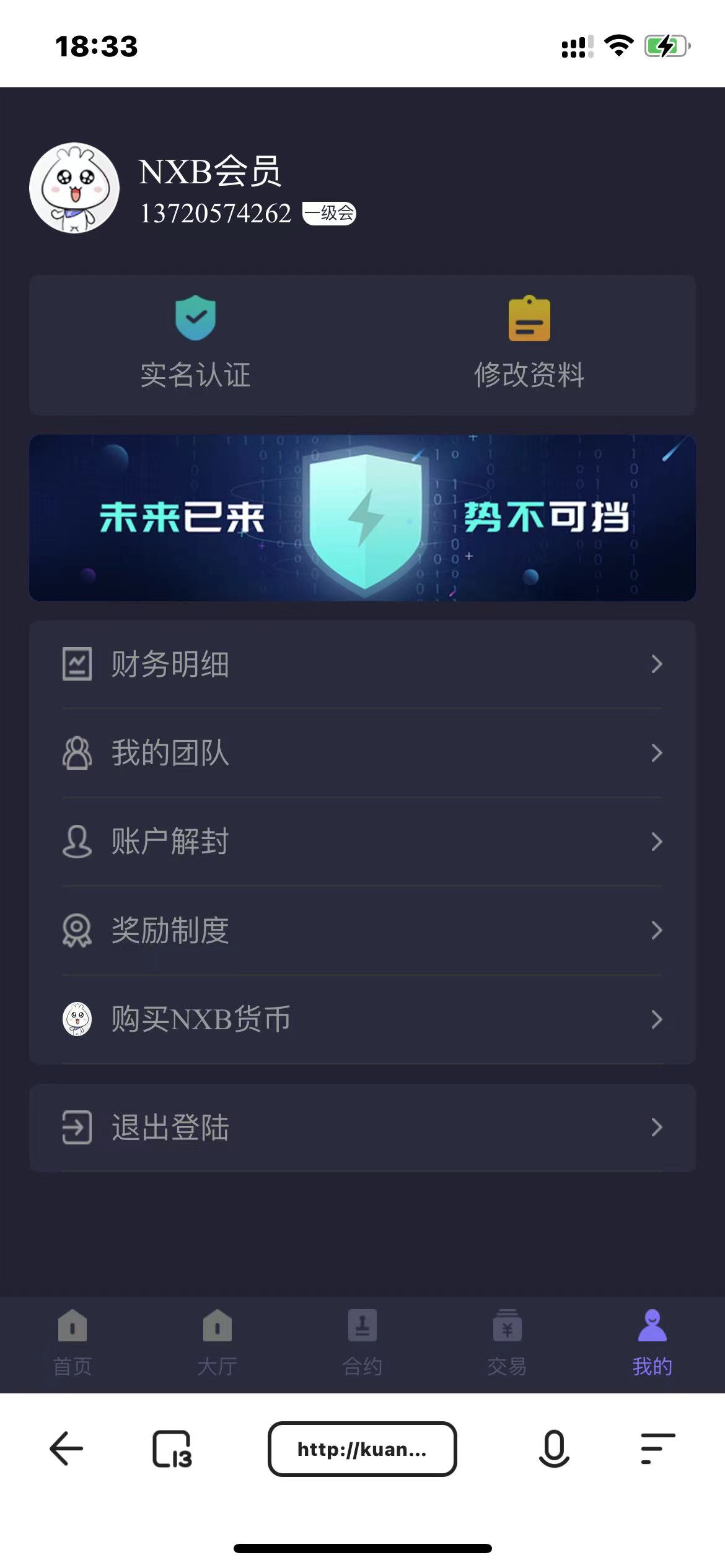The image size is (725, 1568).
Task: Select 退出登陆 to log out
Action: pos(362,1127)
